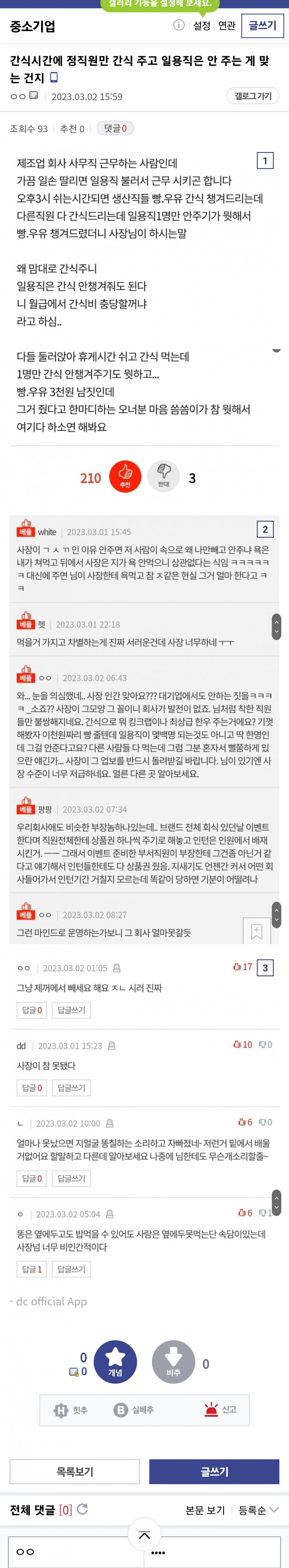Recommend the post with 개념 star button
Screen dimensions: 289x1568
[115, 1362]
